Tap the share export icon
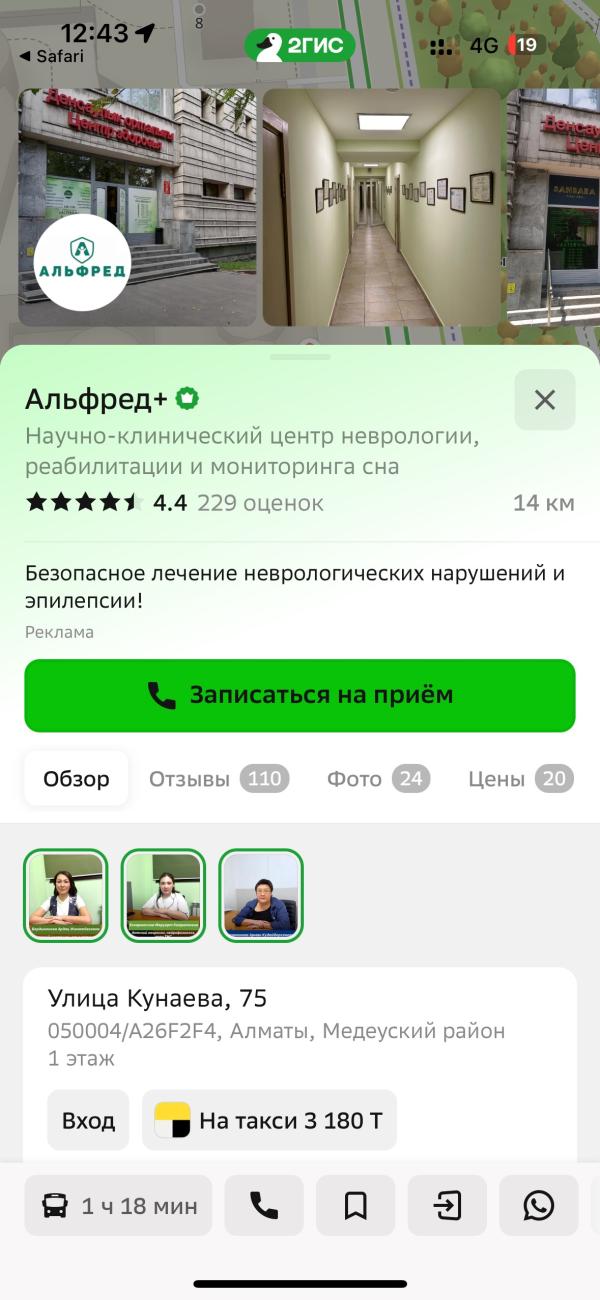This screenshot has width=600, height=1300. [447, 1206]
